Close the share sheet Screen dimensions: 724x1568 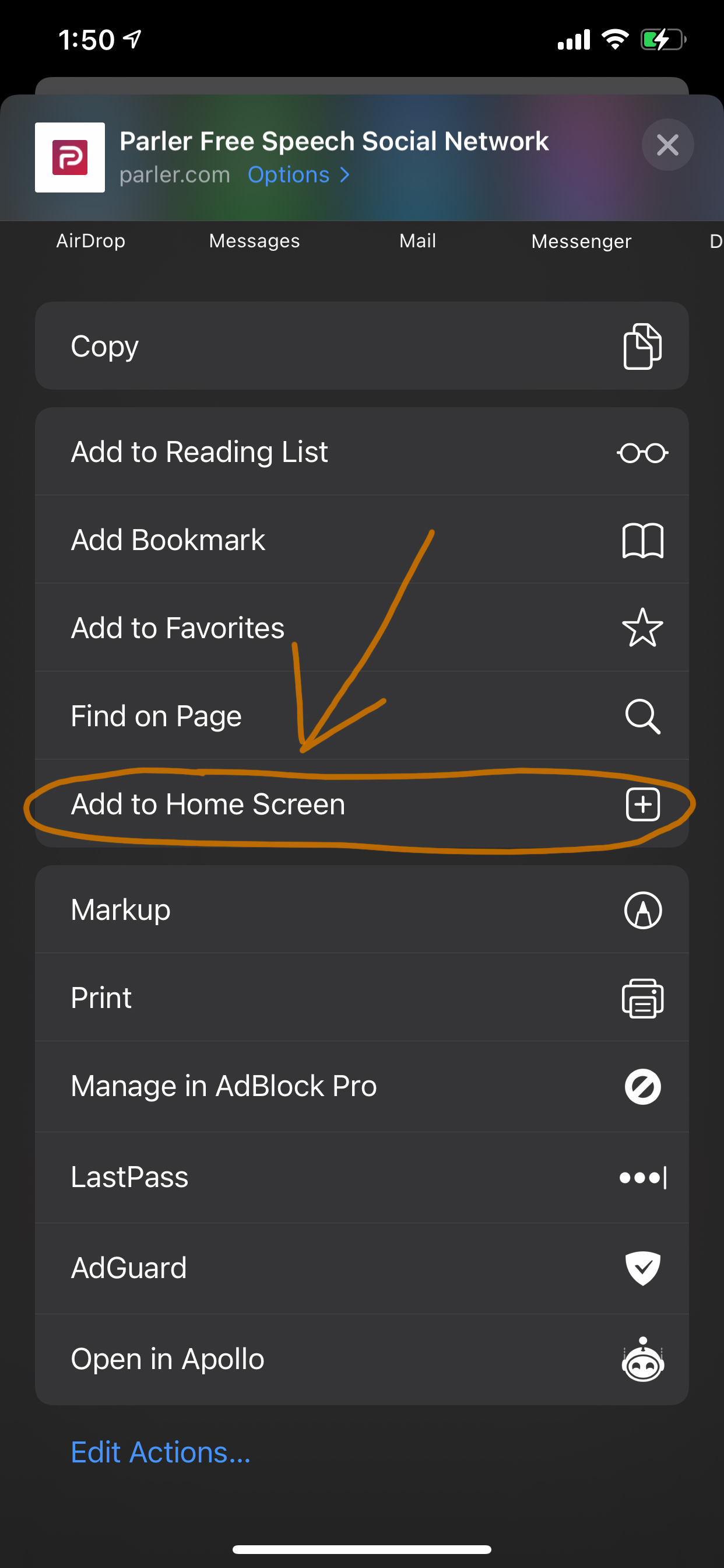click(667, 145)
